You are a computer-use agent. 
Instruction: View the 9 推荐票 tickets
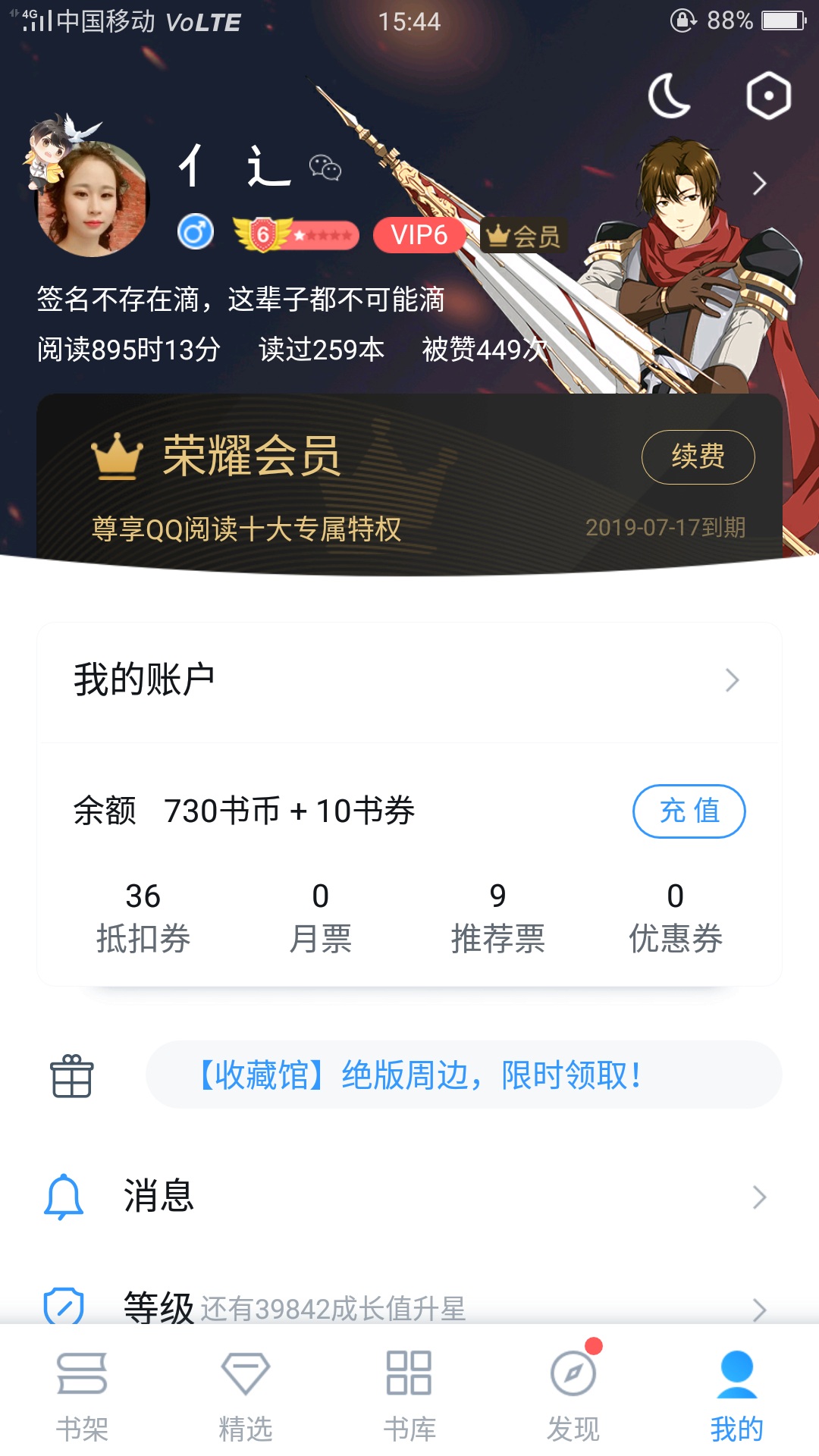coord(497,917)
